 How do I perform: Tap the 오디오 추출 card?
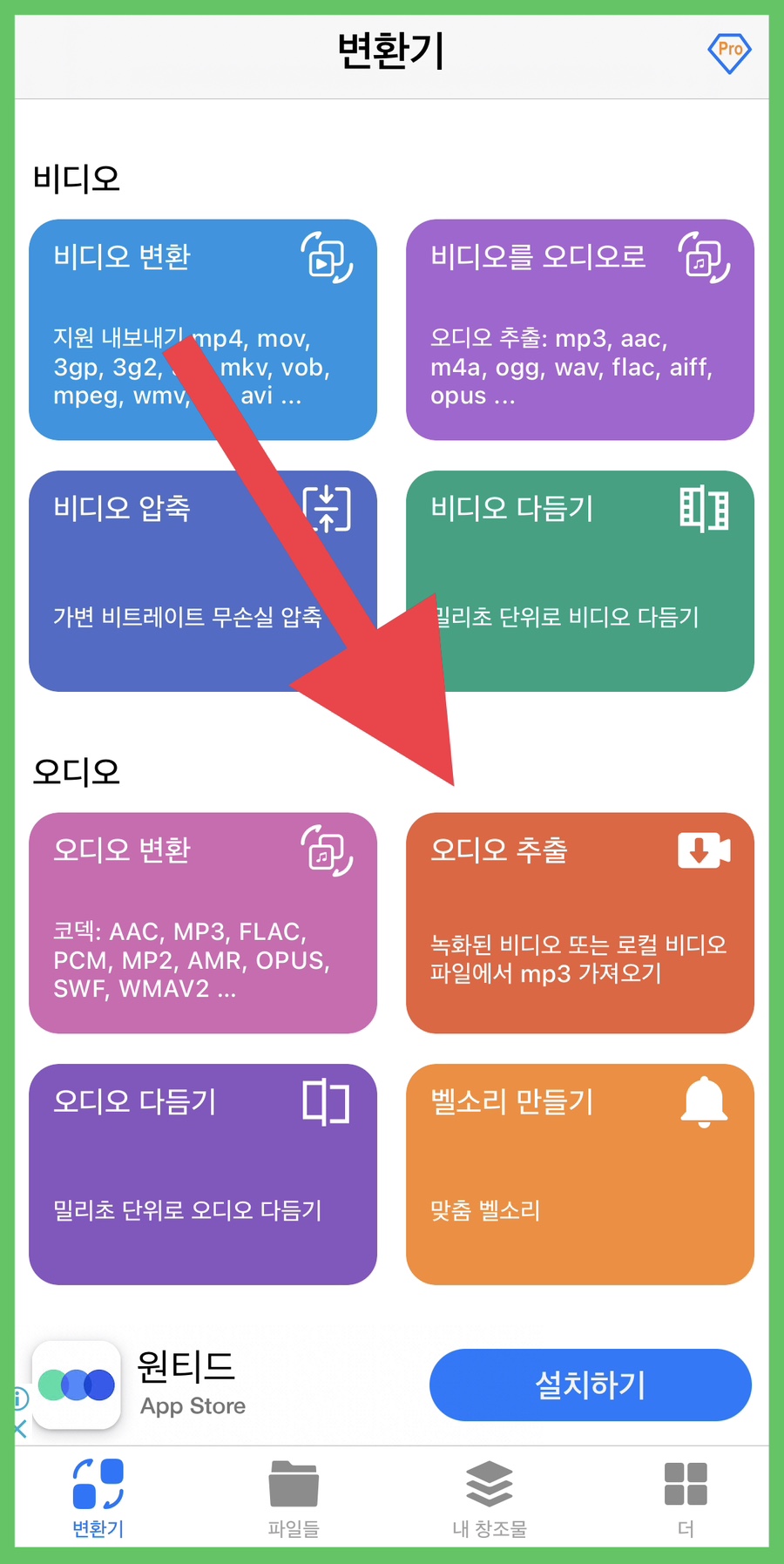(580, 923)
